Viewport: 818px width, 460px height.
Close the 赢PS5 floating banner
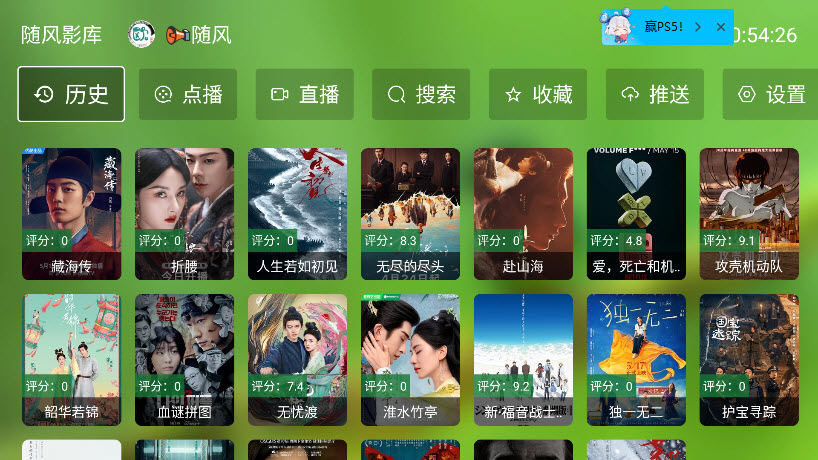[x=721, y=27]
